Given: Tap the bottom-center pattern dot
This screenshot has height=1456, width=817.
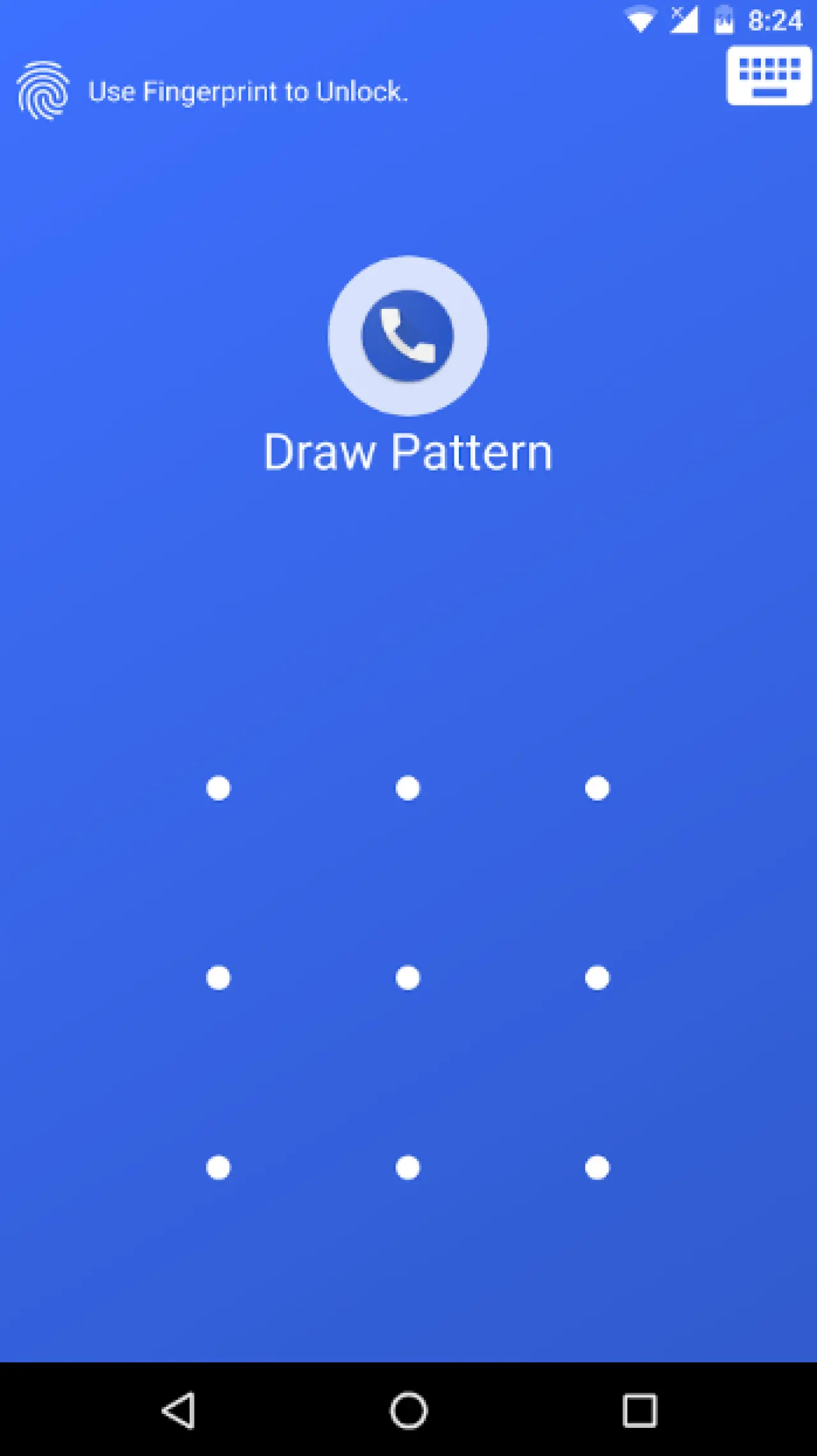Looking at the screenshot, I should [x=408, y=1167].
